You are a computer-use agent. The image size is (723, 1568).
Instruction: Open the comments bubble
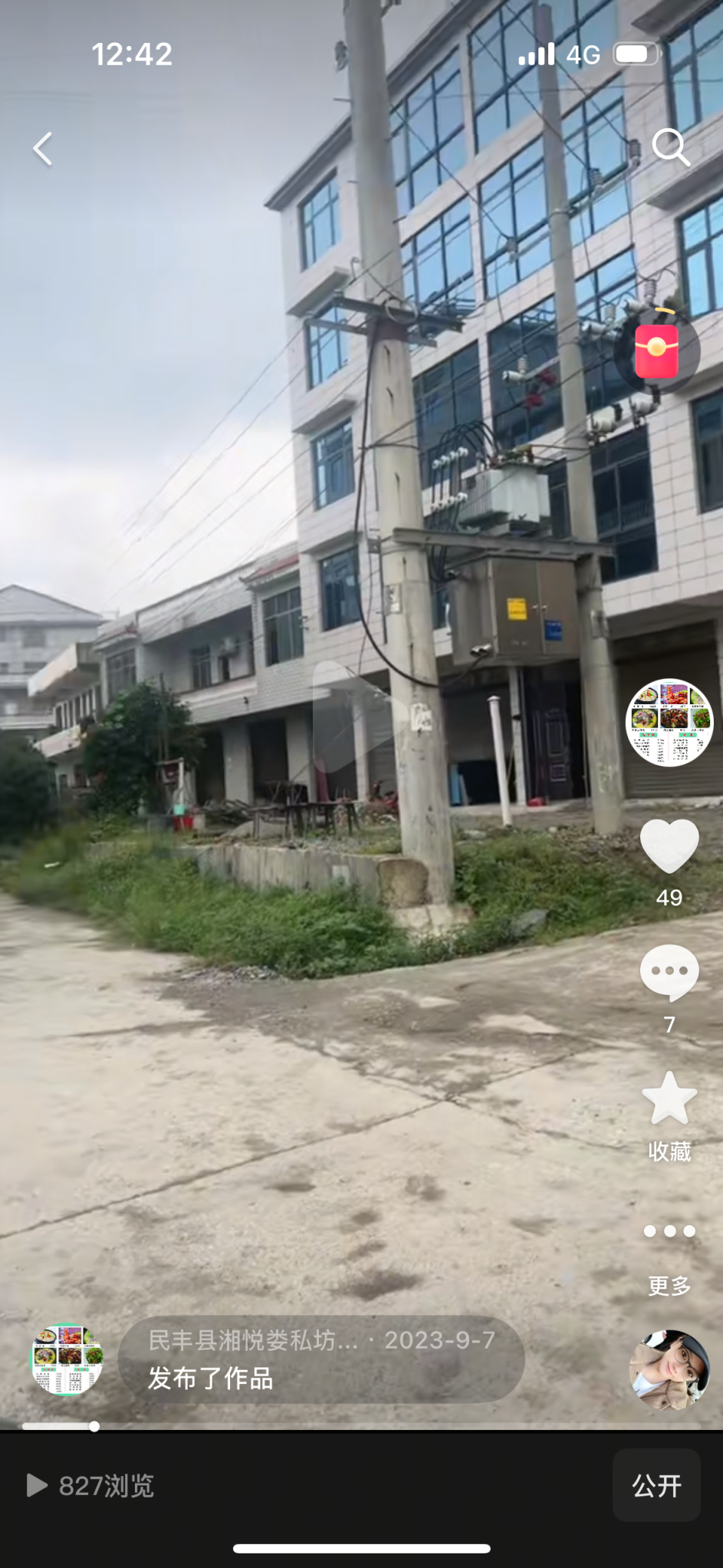[669, 973]
